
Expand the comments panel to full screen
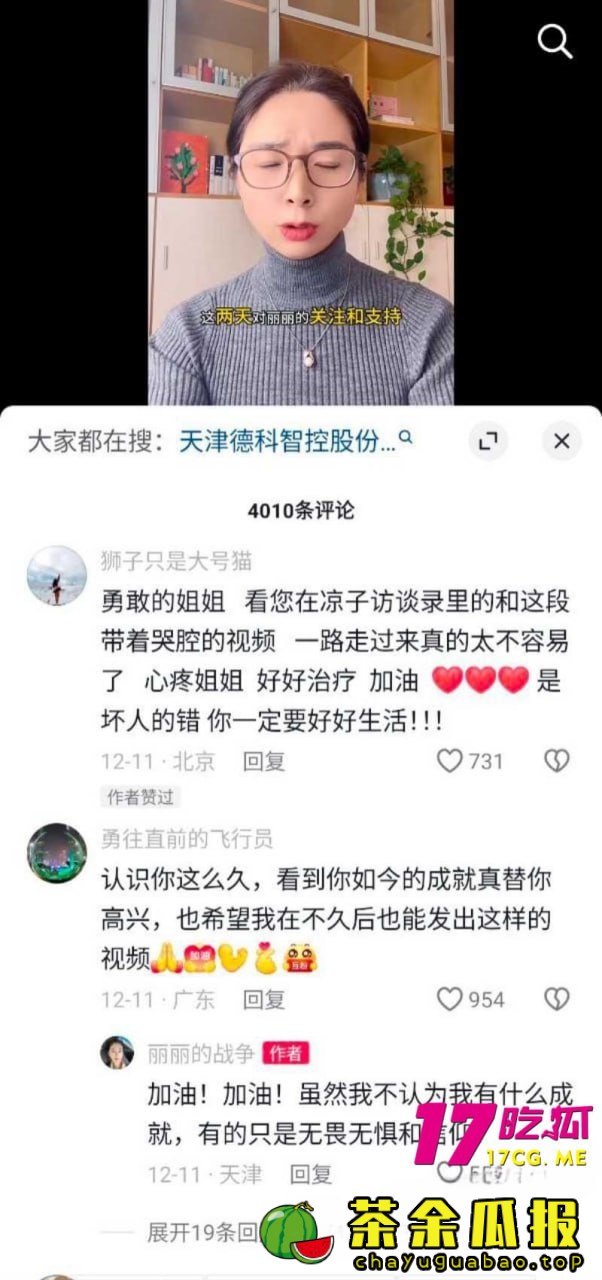click(x=487, y=441)
